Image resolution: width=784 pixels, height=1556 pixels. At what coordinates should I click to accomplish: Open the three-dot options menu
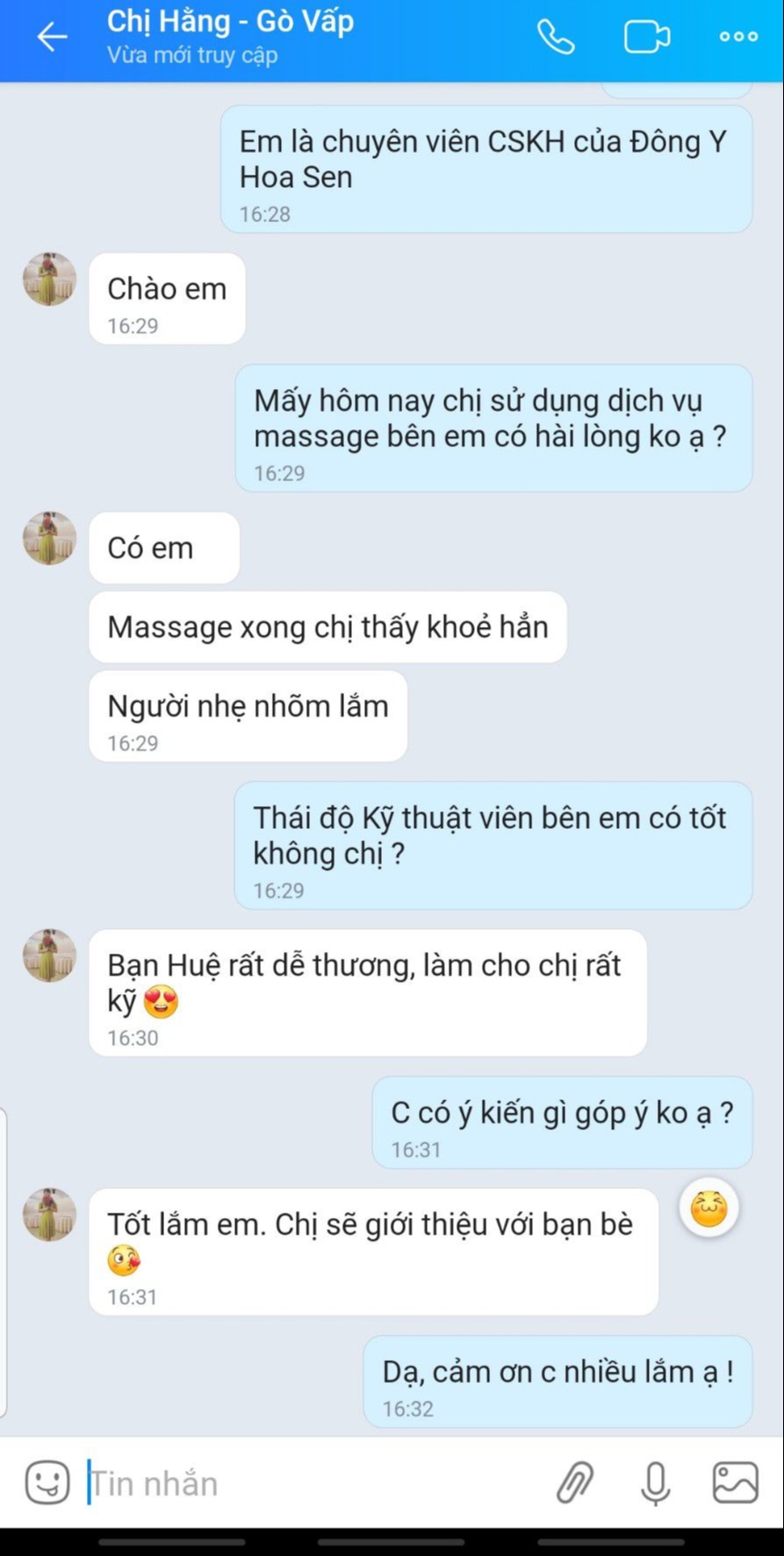click(x=737, y=37)
